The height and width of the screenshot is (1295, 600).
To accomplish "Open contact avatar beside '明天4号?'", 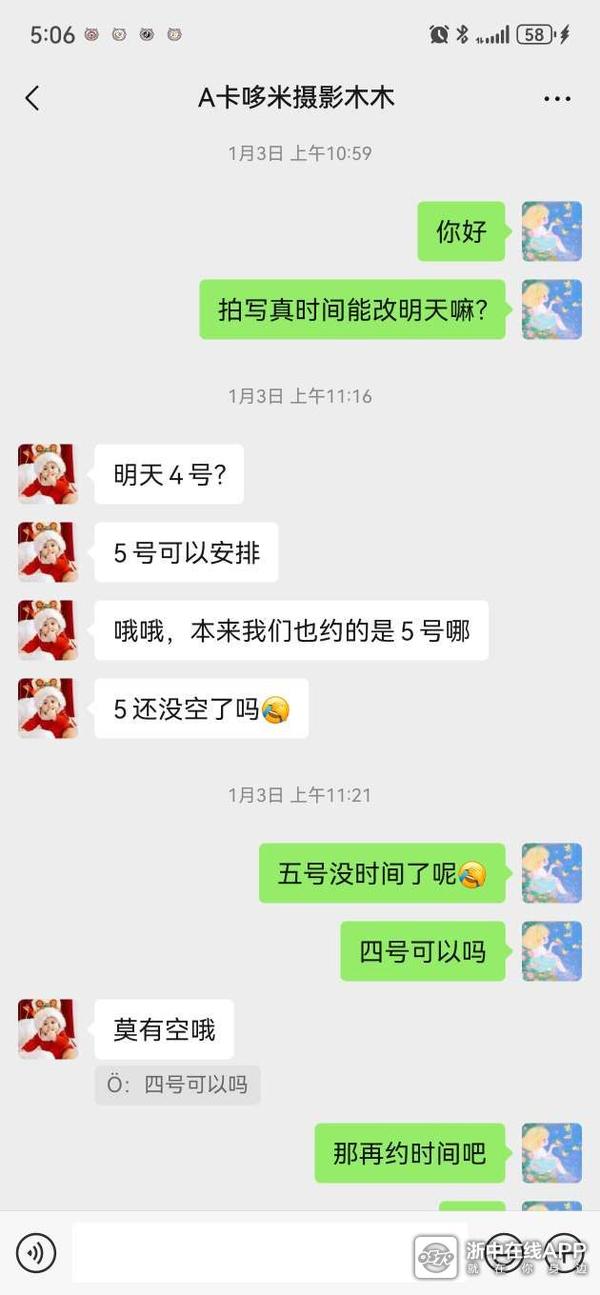I will click(47, 474).
